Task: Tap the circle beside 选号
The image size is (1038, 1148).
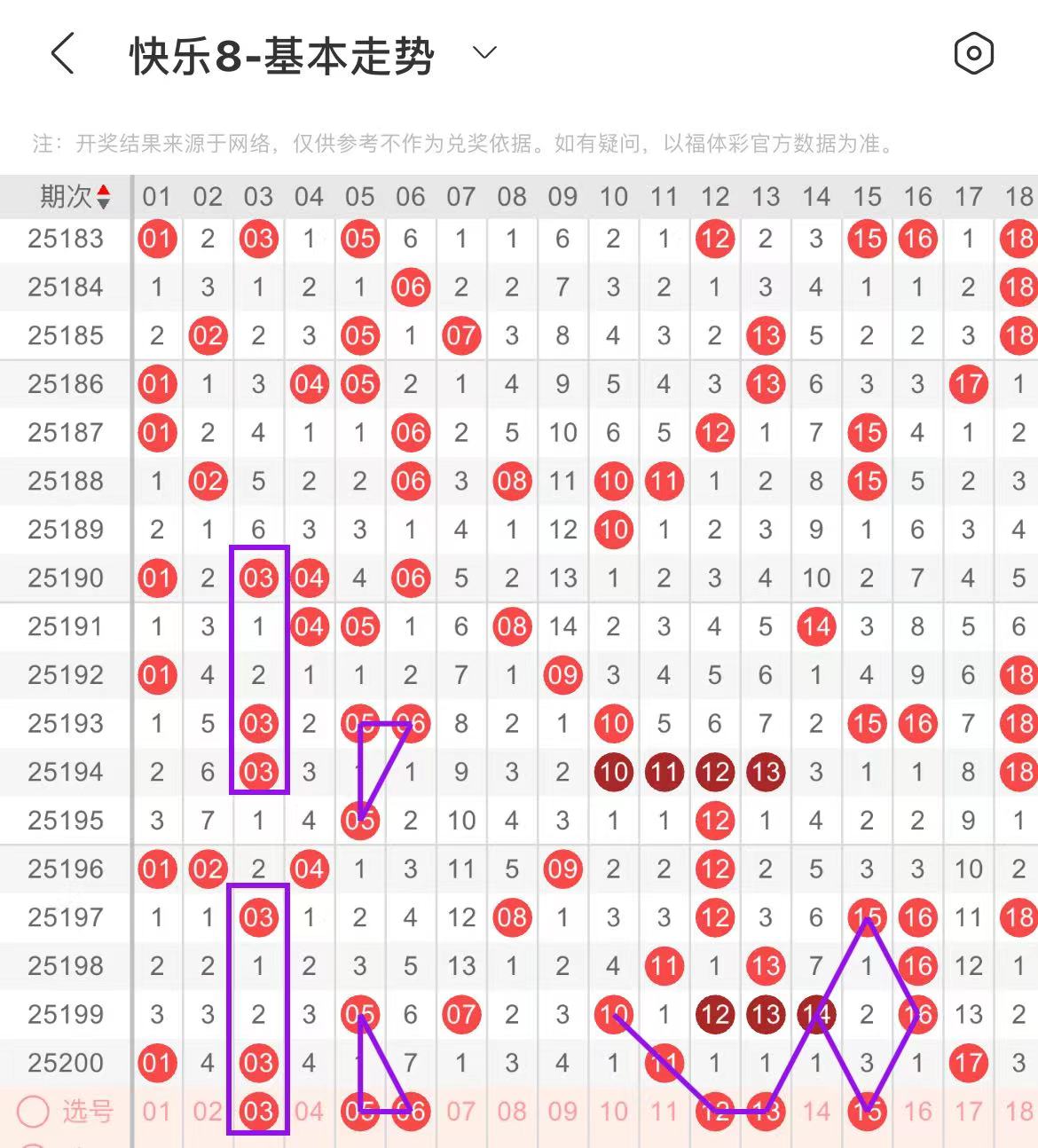Action: click(x=33, y=1112)
